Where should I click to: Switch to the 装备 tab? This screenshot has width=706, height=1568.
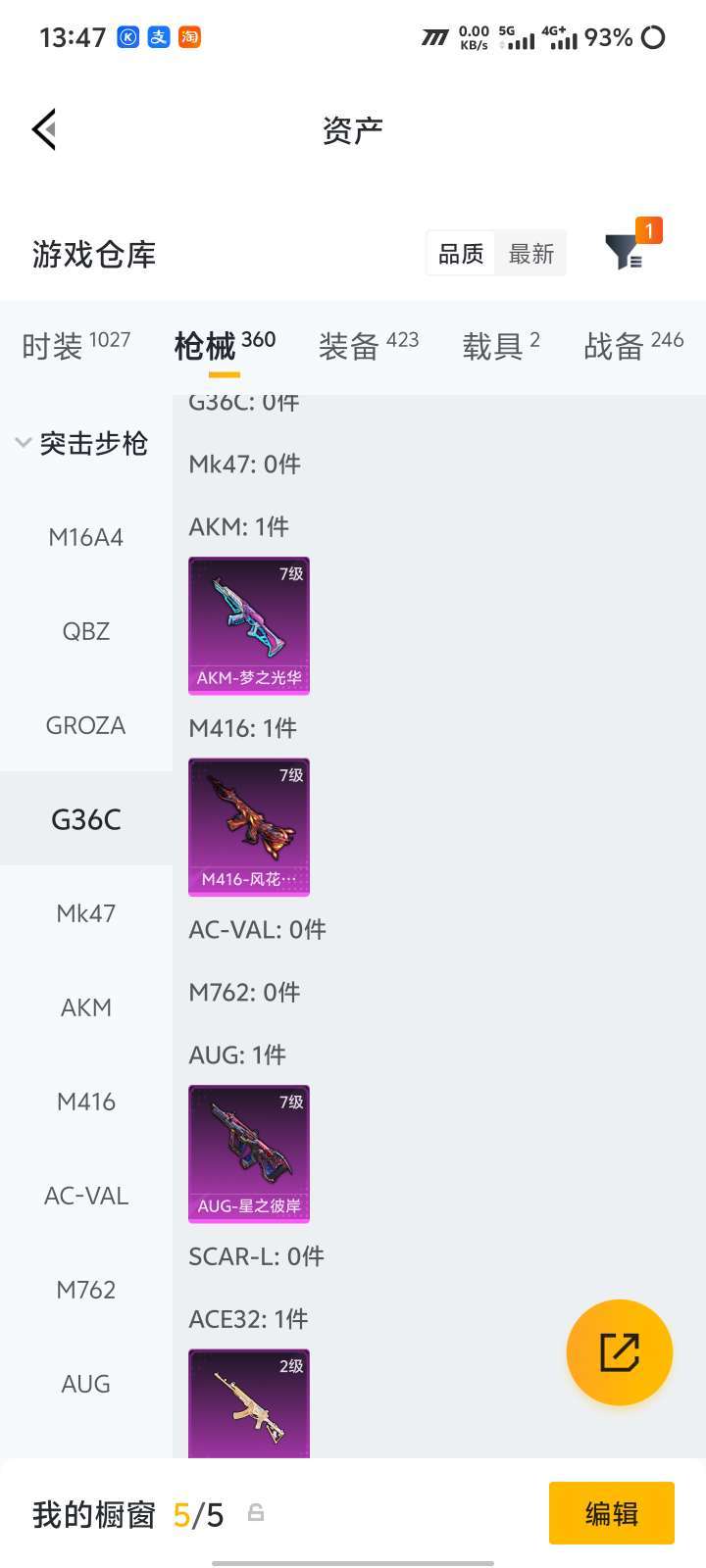[x=368, y=345]
